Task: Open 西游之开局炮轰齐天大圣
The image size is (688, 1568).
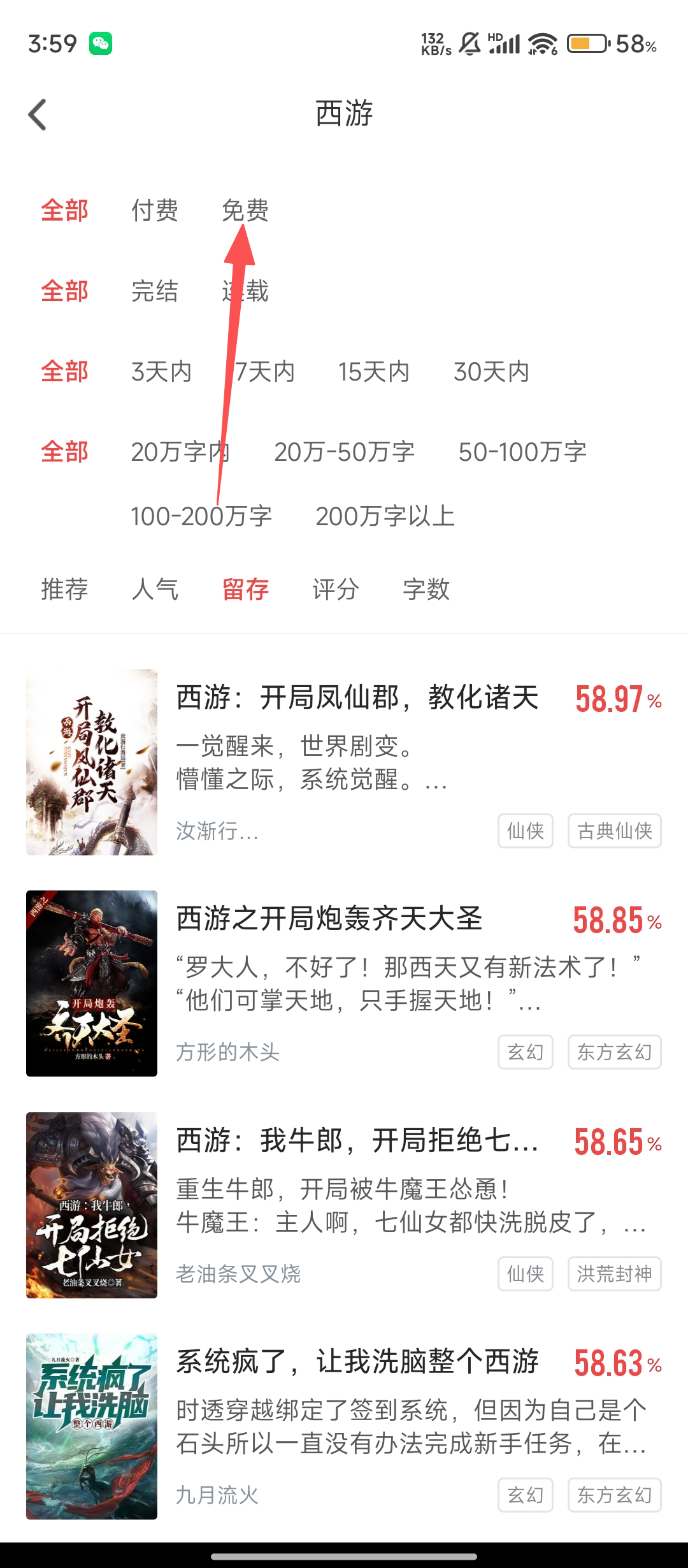Action: pyautogui.click(x=329, y=919)
